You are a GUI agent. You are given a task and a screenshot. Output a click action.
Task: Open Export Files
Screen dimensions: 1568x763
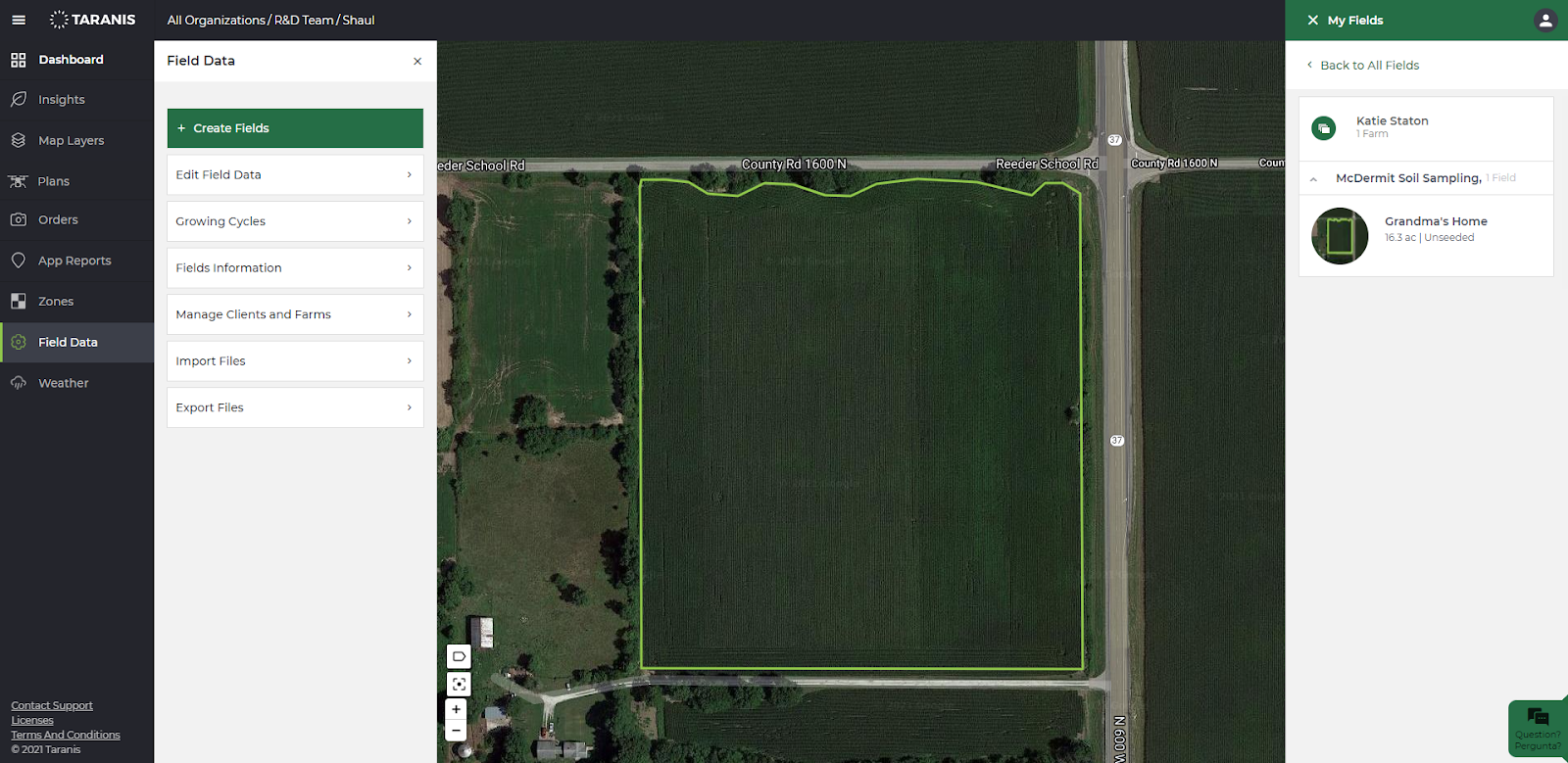coord(295,407)
